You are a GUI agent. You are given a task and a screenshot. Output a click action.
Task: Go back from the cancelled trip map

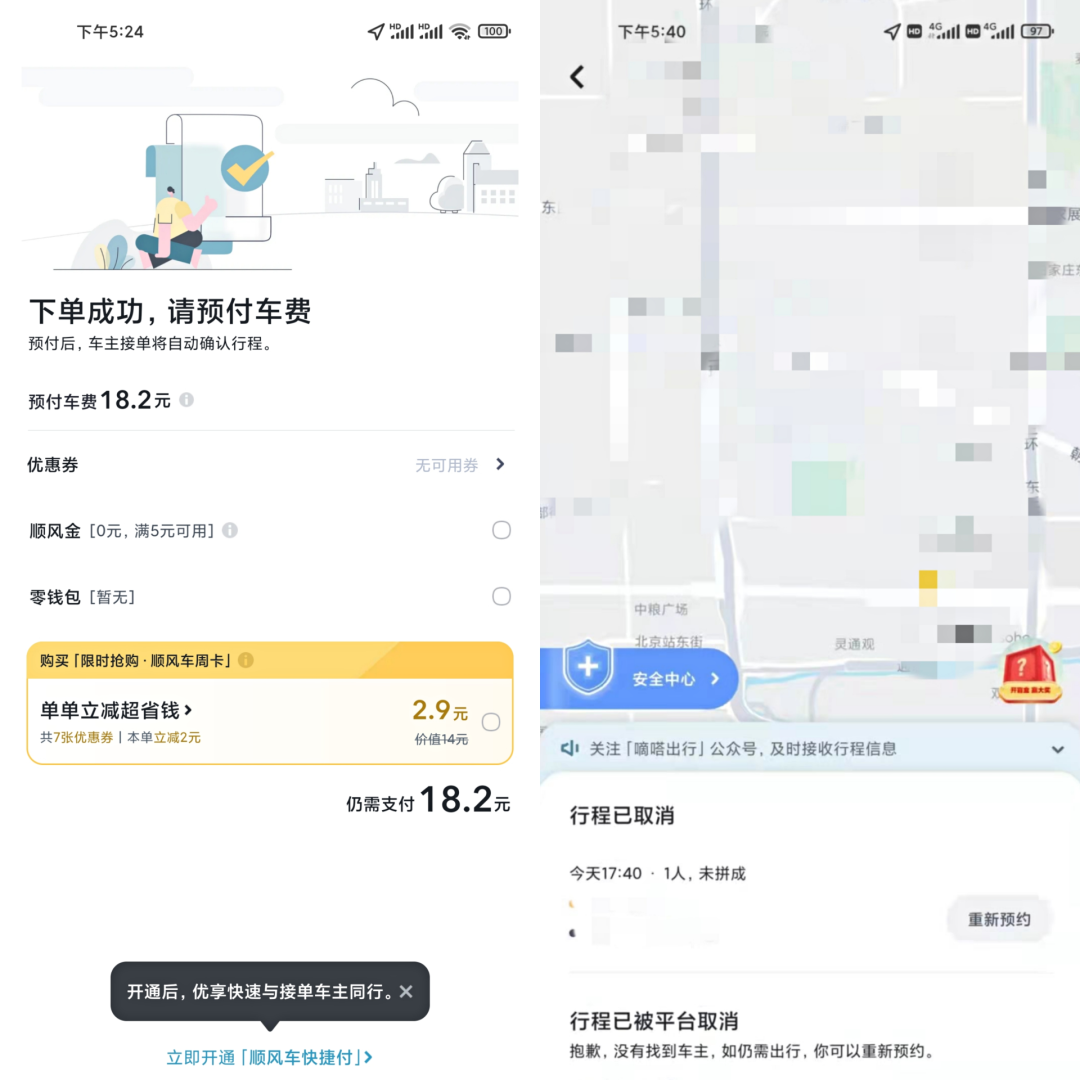click(x=577, y=77)
